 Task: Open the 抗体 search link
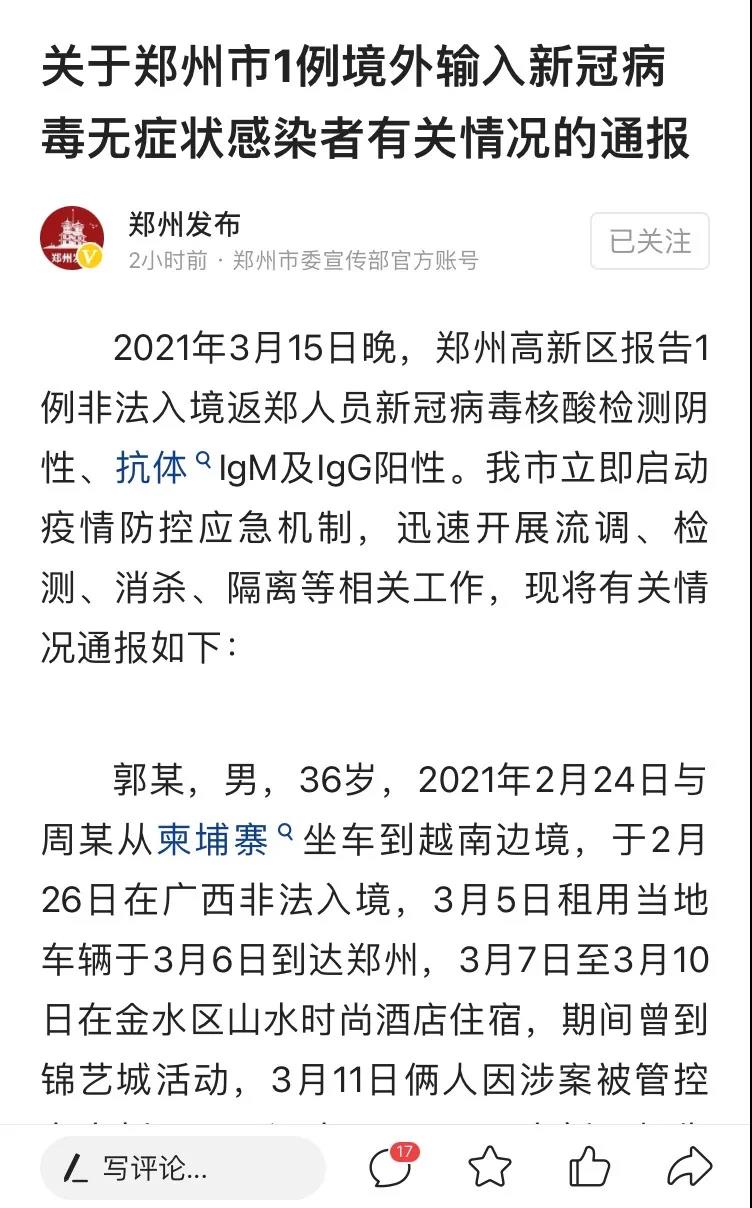(152, 467)
